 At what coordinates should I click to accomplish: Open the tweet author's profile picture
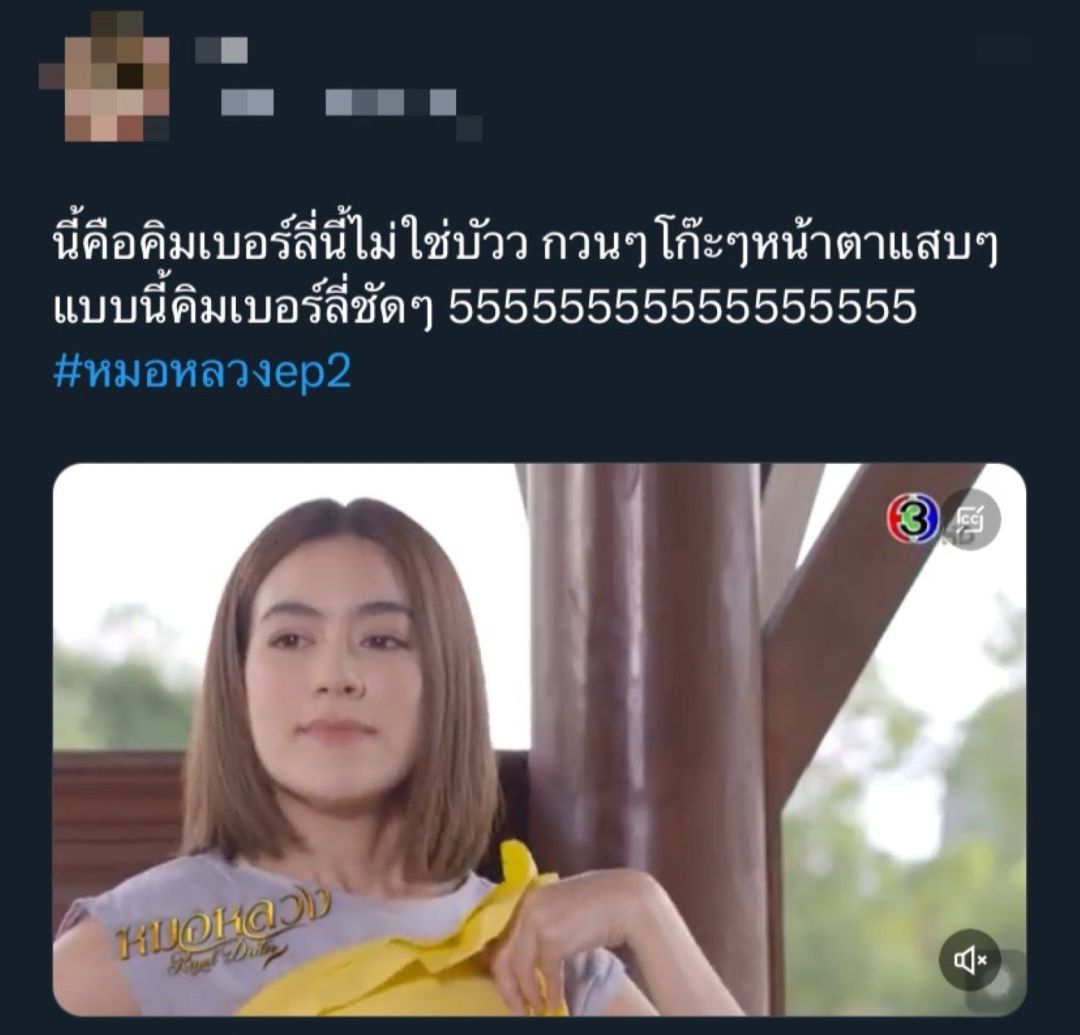(105, 76)
